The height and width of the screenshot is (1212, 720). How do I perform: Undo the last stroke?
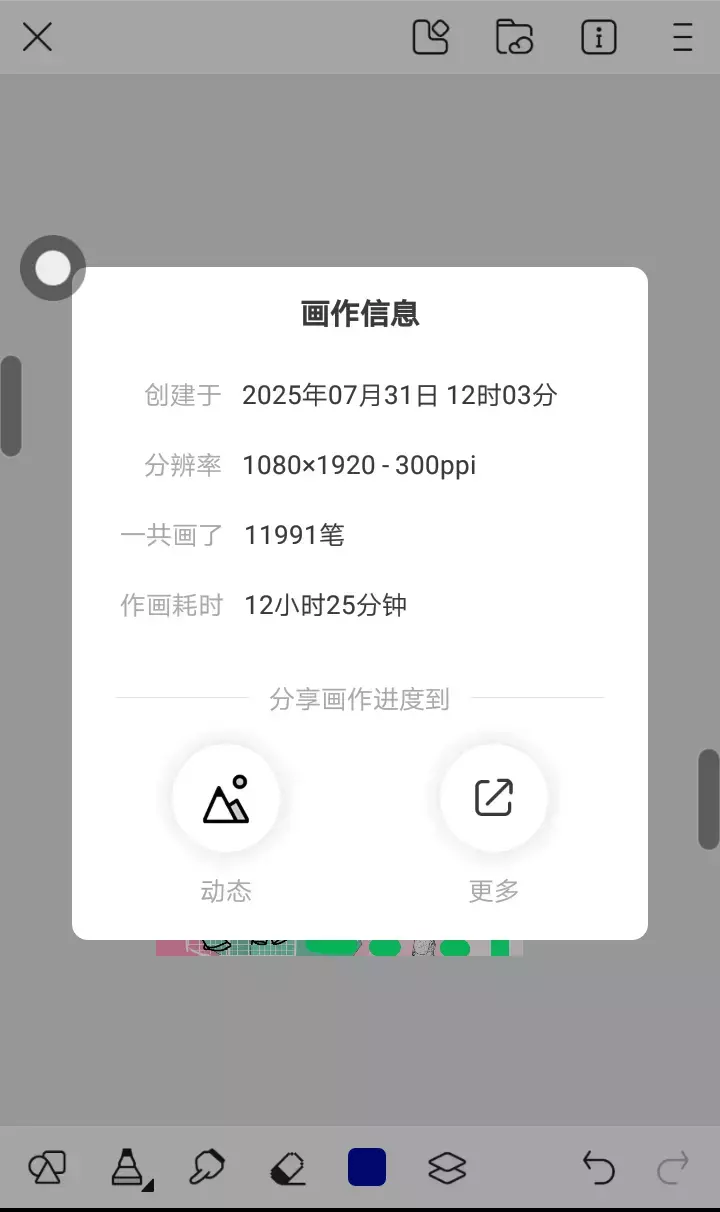pos(598,1167)
